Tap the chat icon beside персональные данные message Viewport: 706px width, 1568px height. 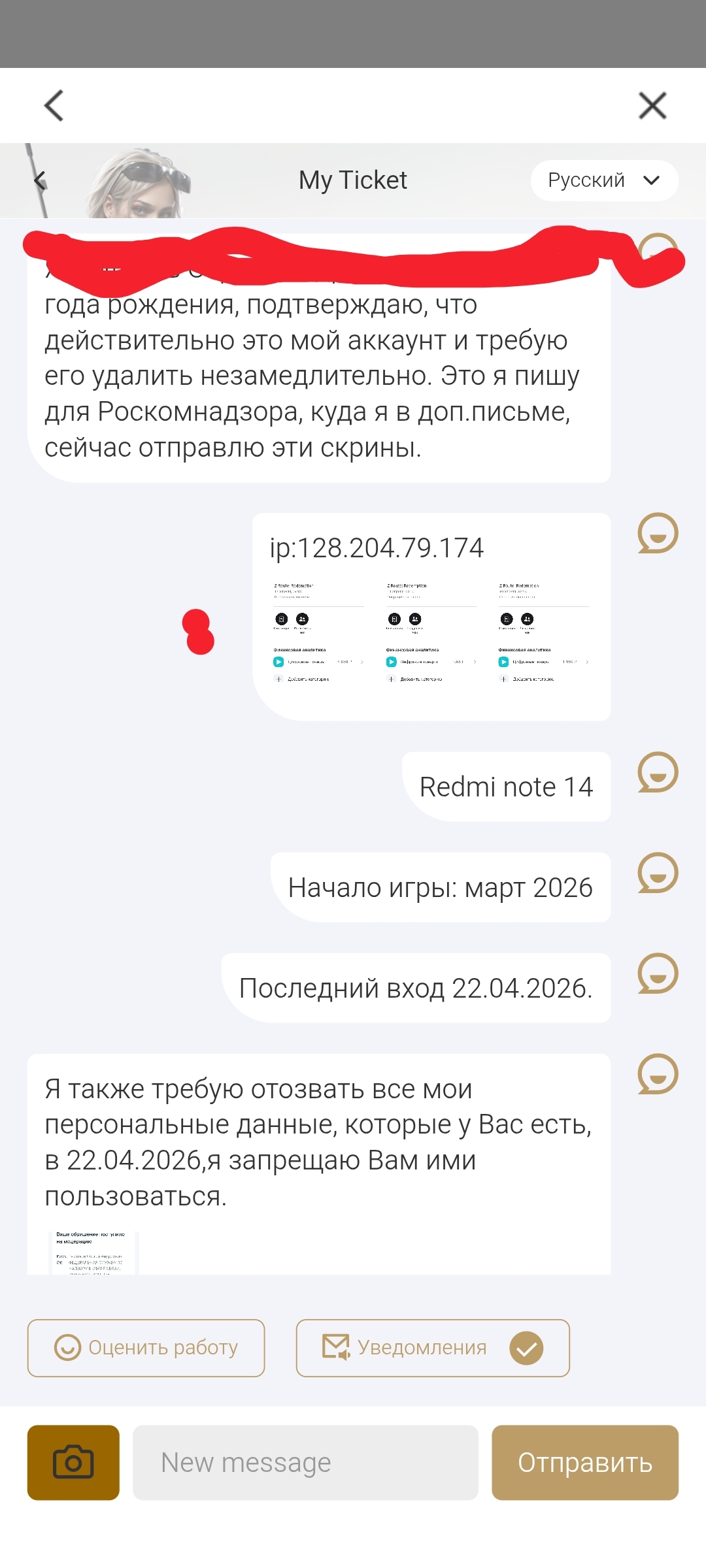pyautogui.click(x=658, y=1074)
